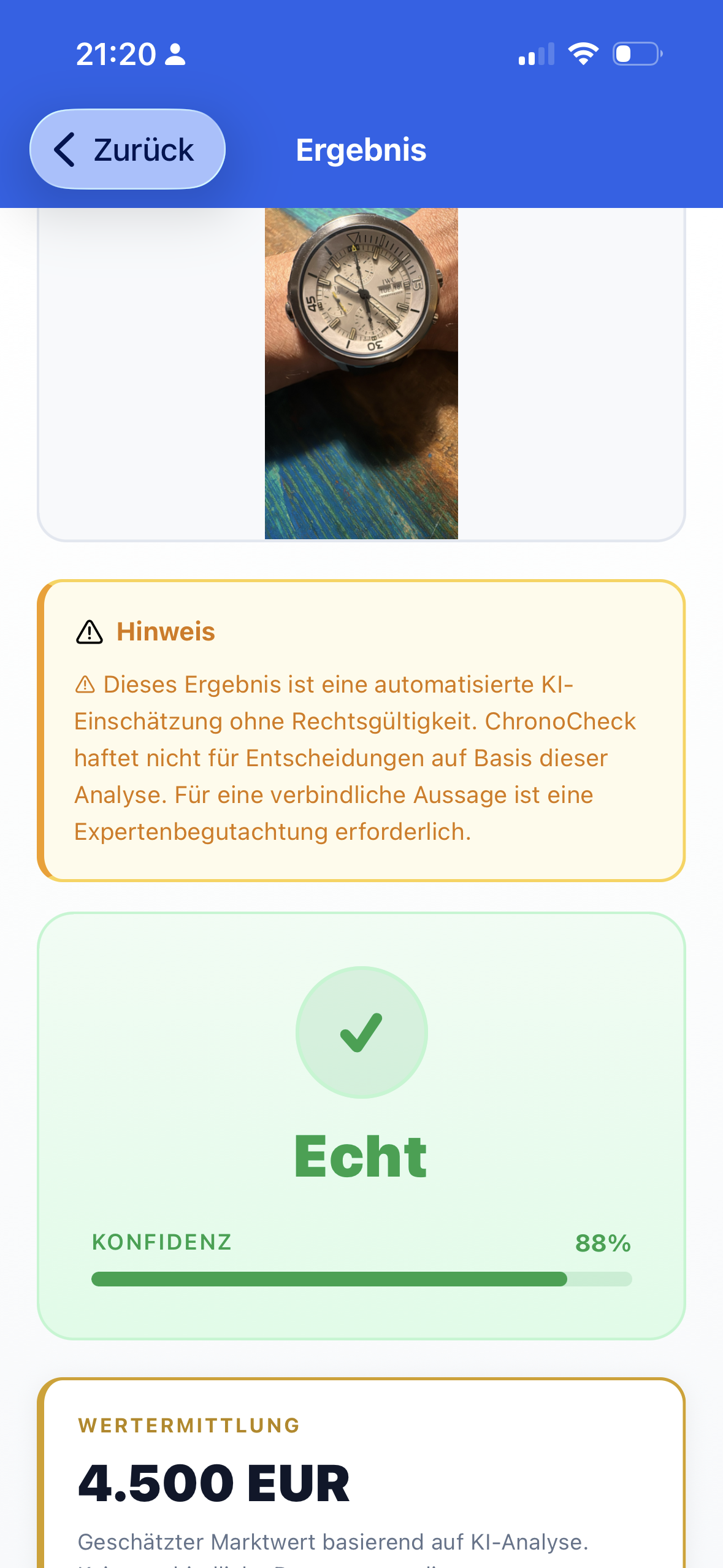Open the Ergebnis screen title

(361, 149)
